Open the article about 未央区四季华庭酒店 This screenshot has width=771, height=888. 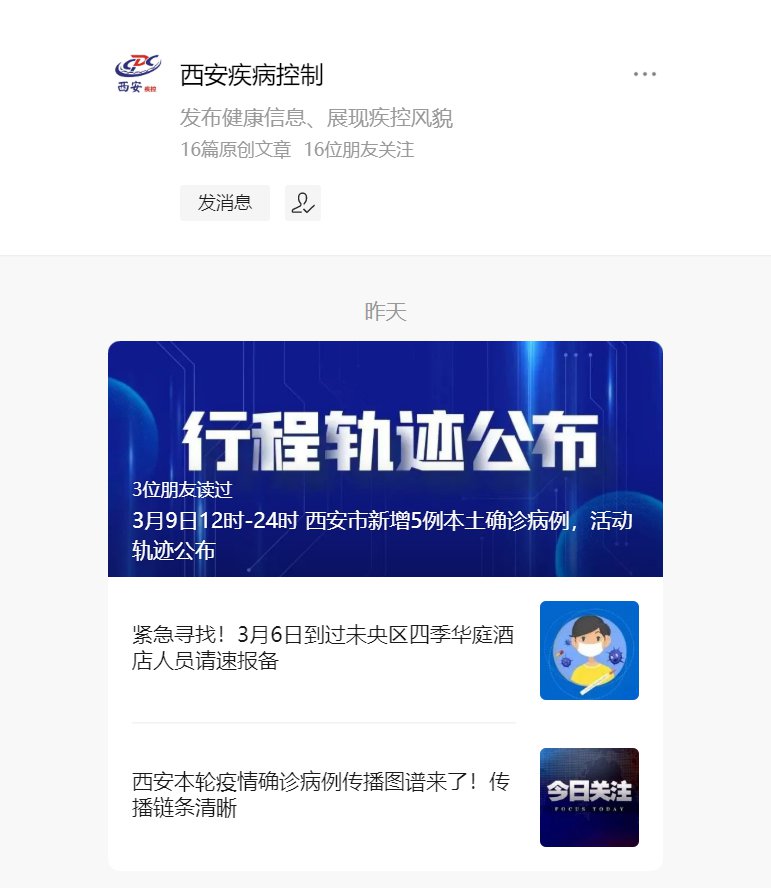click(x=324, y=649)
